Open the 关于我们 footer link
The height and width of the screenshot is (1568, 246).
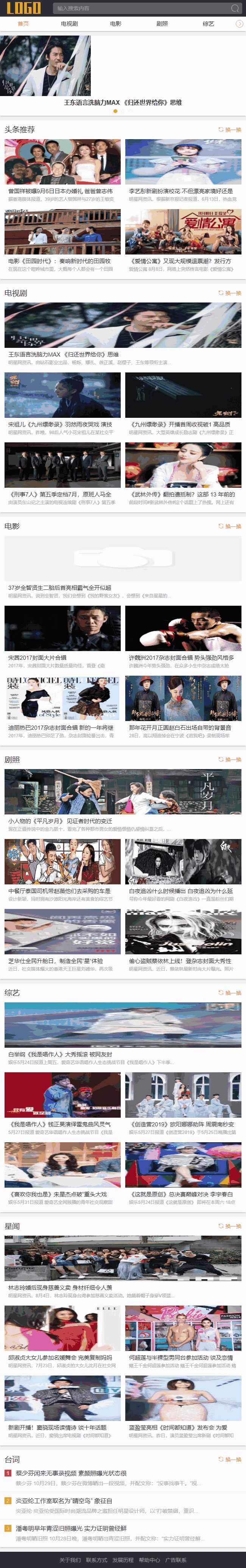click(69, 1560)
